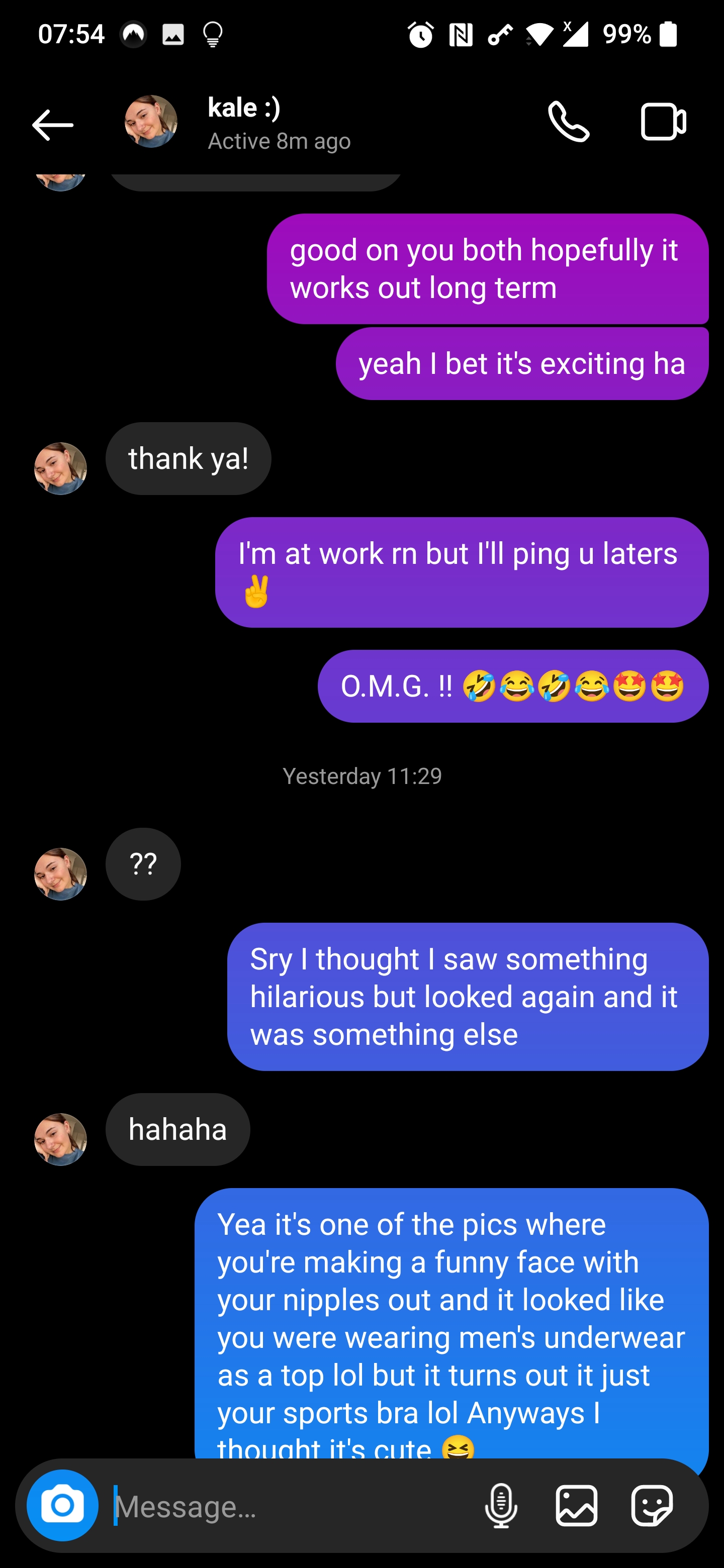Open the gallery image picker
The image size is (724, 1568).
click(x=576, y=1506)
